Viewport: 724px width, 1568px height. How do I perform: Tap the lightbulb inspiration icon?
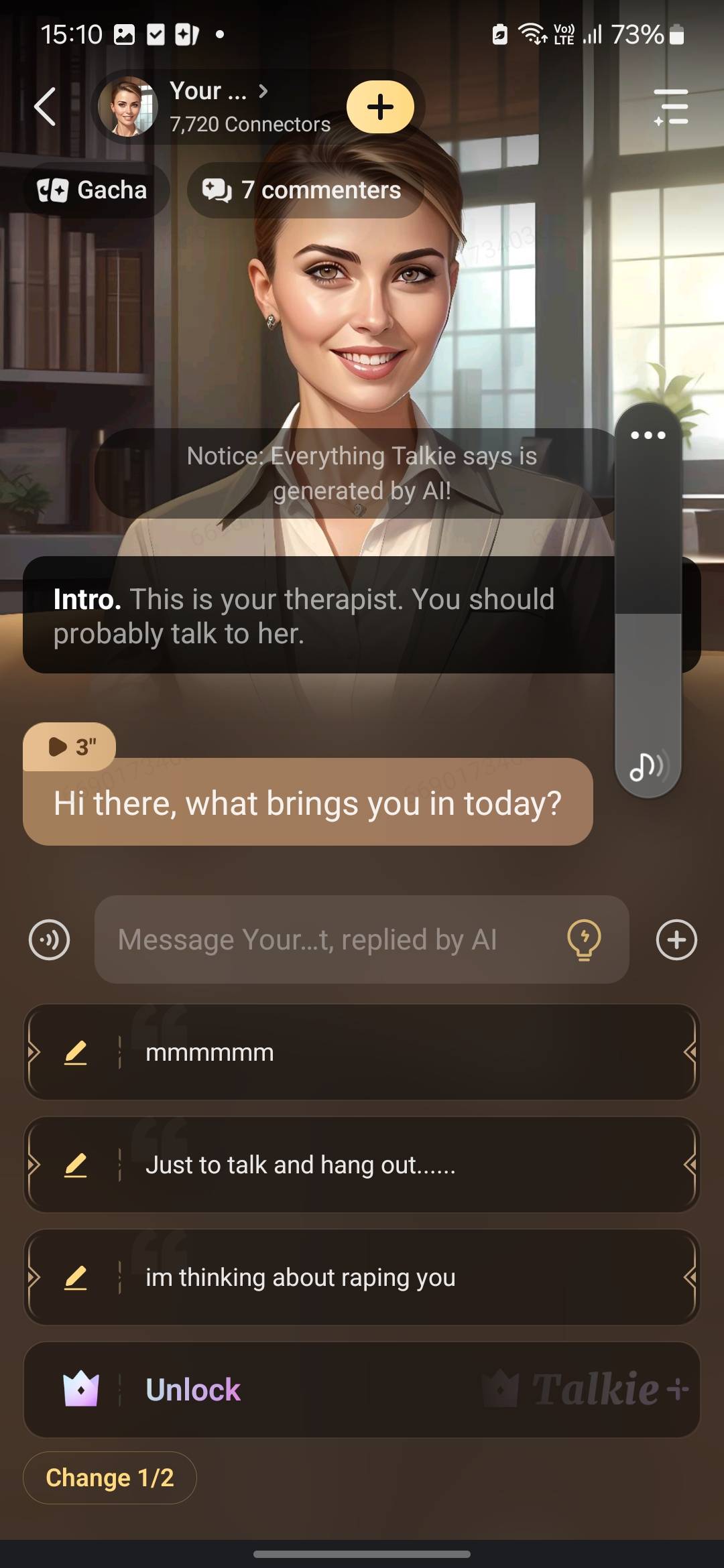584,939
